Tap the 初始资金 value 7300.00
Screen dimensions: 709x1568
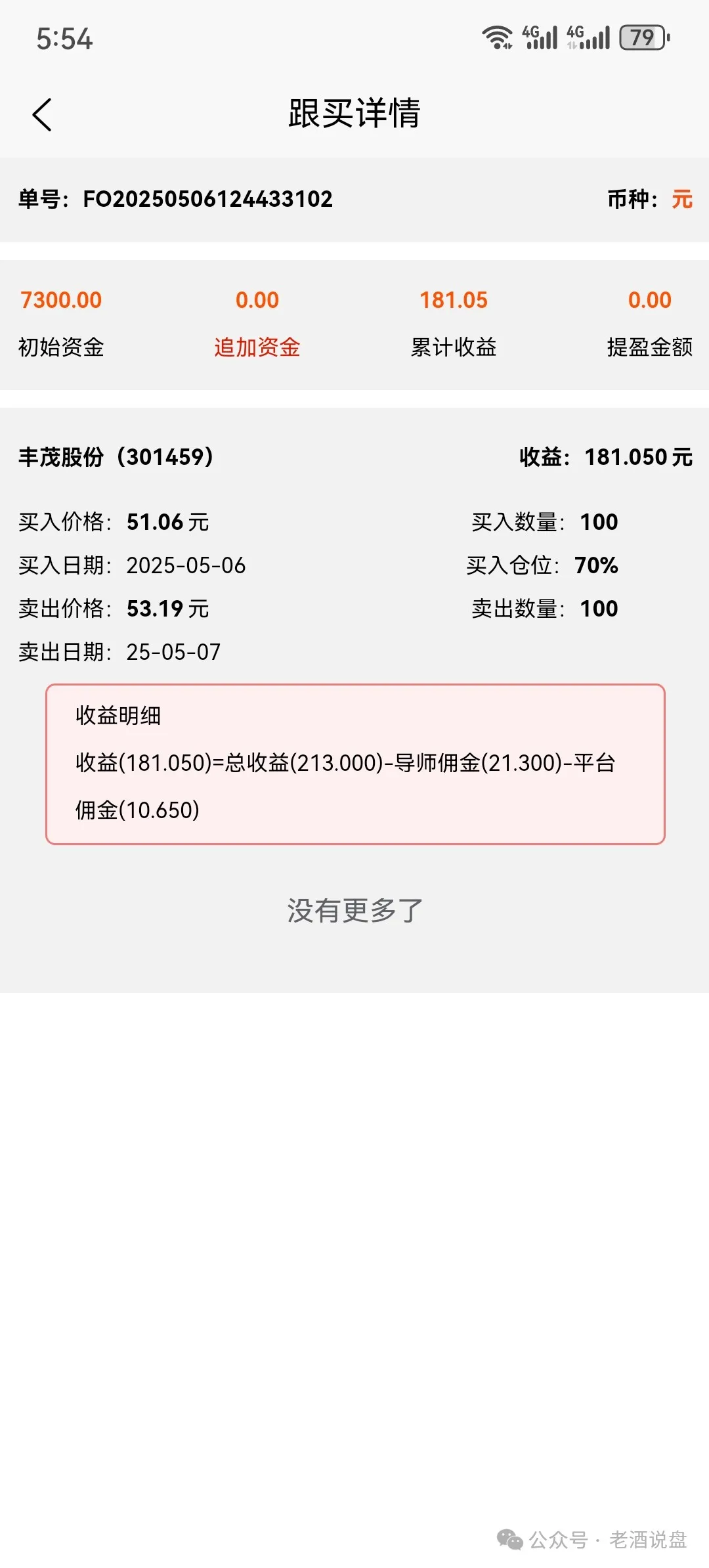click(60, 299)
